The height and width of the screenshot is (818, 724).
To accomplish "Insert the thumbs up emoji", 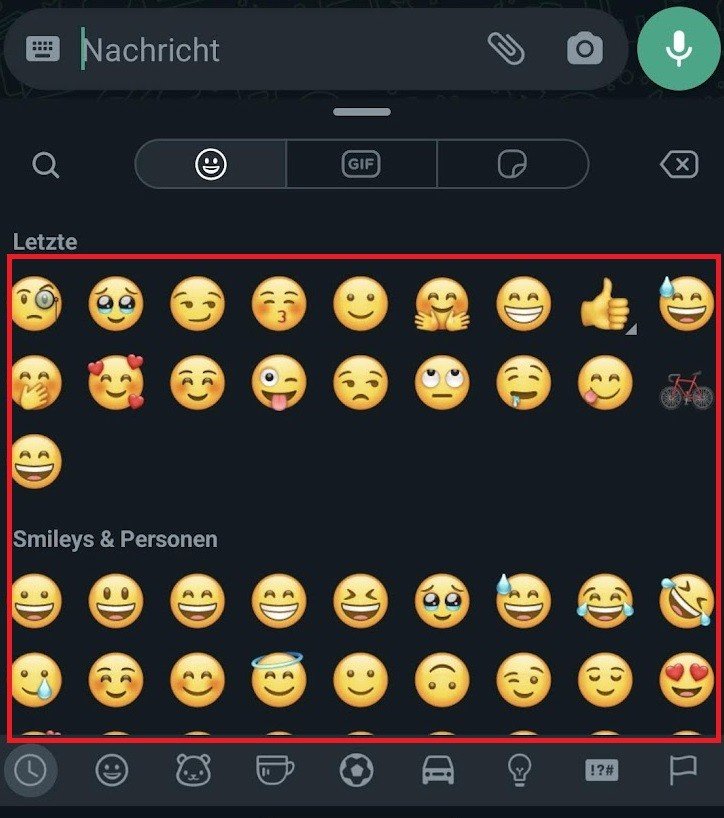I will coord(606,304).
